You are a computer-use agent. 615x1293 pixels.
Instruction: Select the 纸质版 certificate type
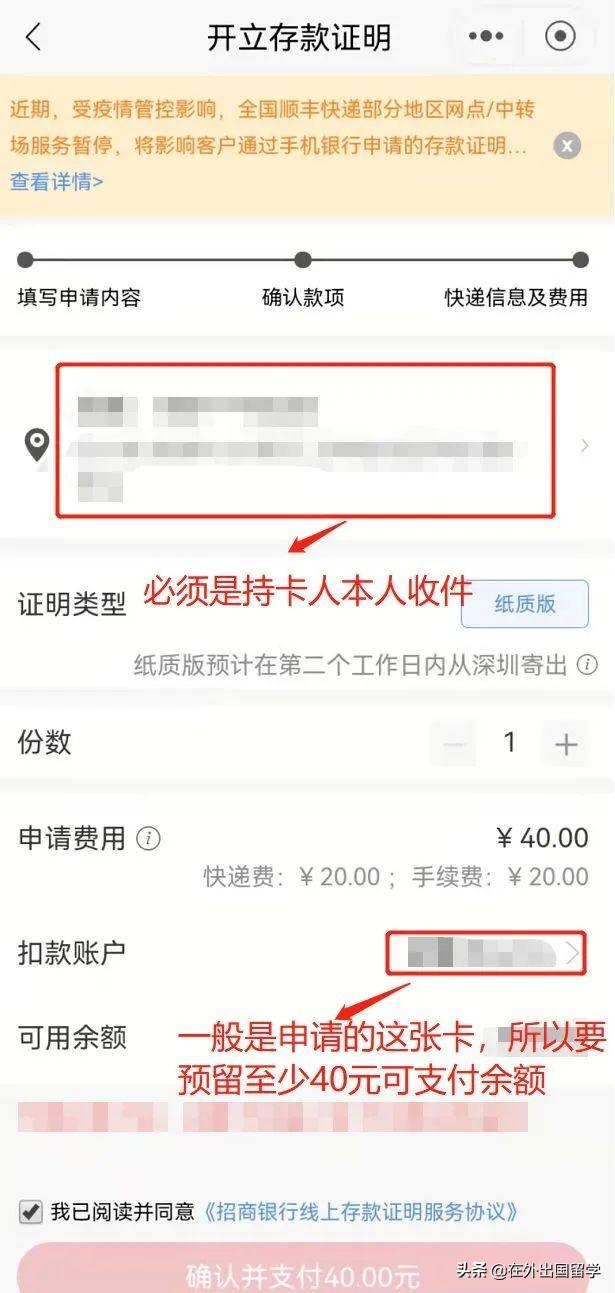pyautogui.click(x=524, y=604)
